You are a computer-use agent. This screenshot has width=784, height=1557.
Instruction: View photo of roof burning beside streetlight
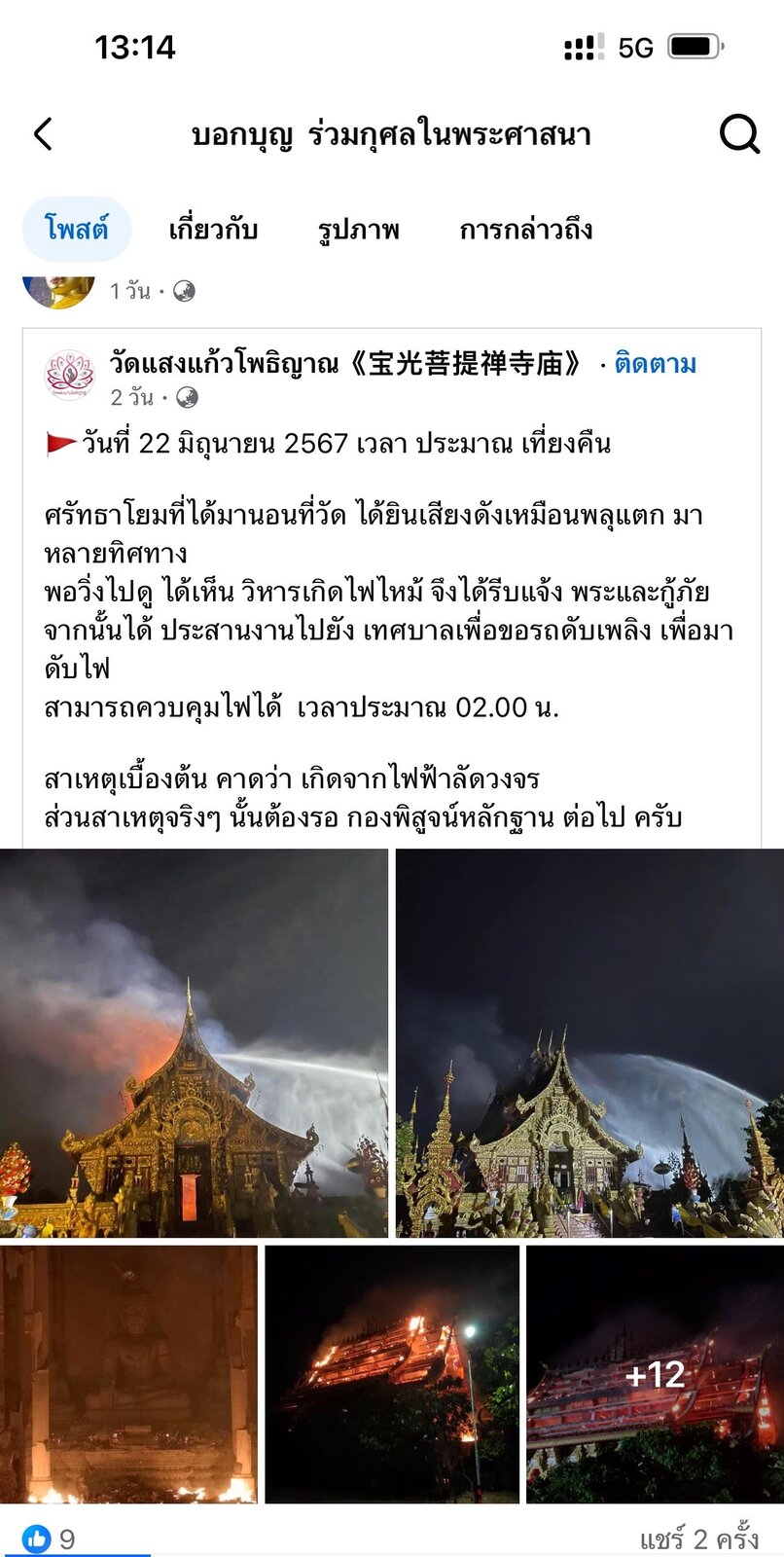pos(392,1374)
